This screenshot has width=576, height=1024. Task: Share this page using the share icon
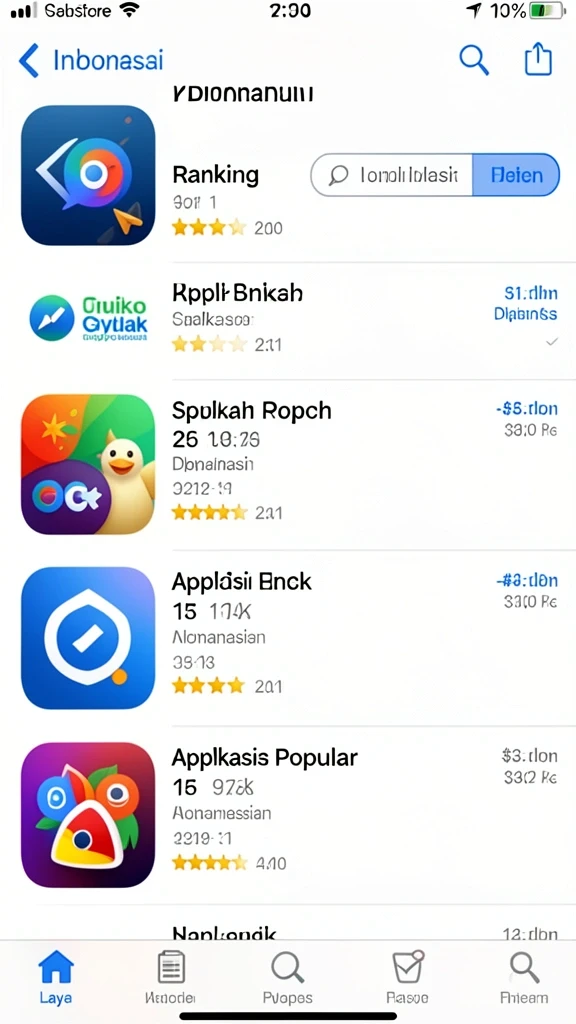[x=538, y=59]
